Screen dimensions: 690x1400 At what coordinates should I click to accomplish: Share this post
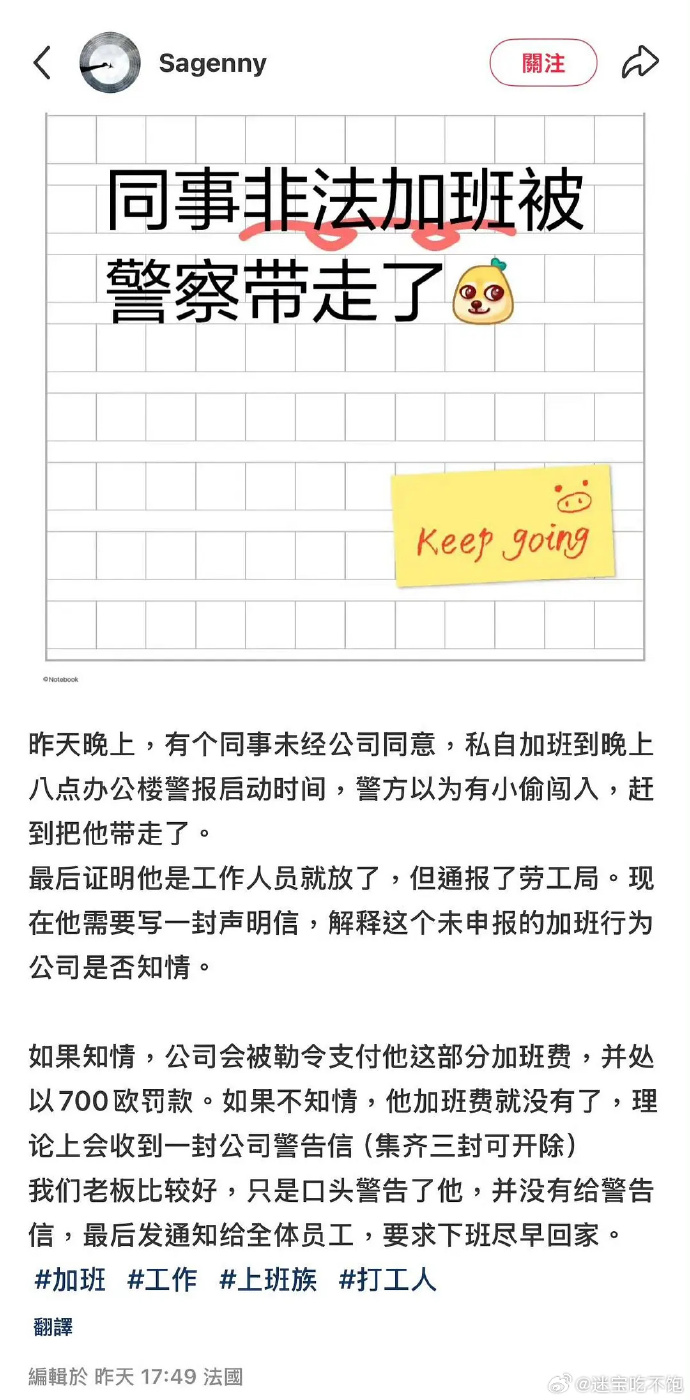pyautogui.click(x=640, y=63)
